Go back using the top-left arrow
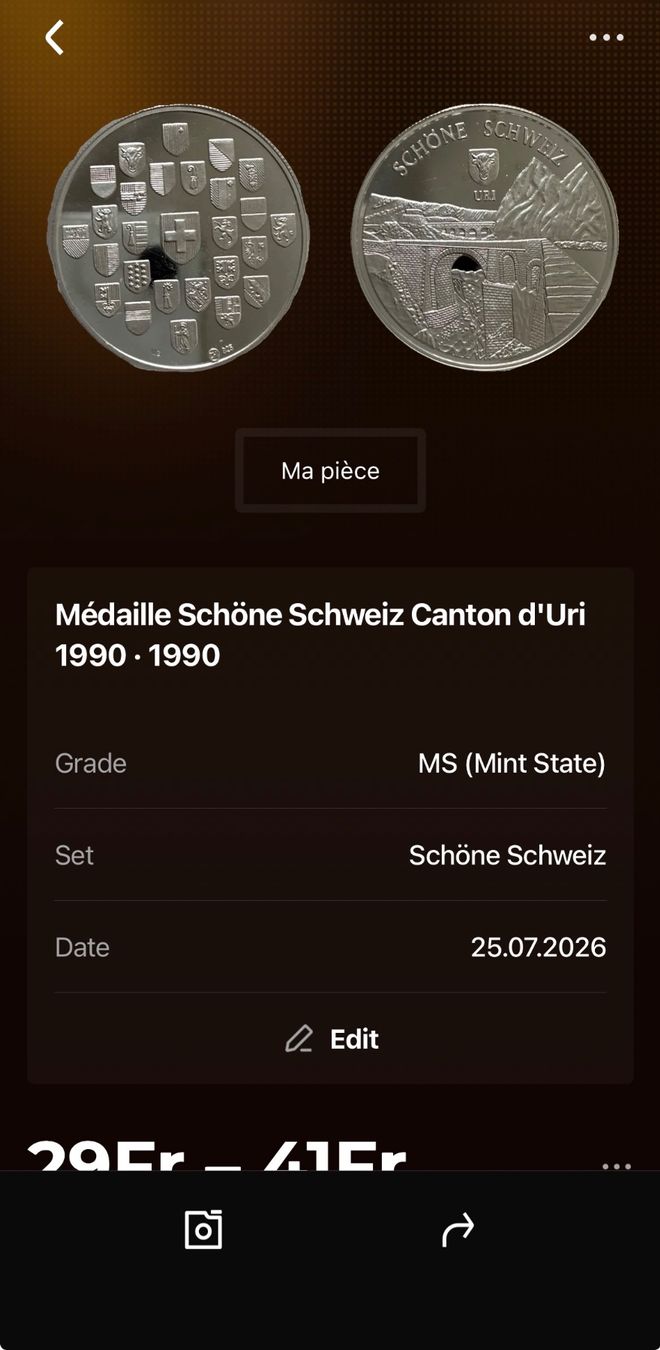The image size is (660, 1350). tap(54, 38)
